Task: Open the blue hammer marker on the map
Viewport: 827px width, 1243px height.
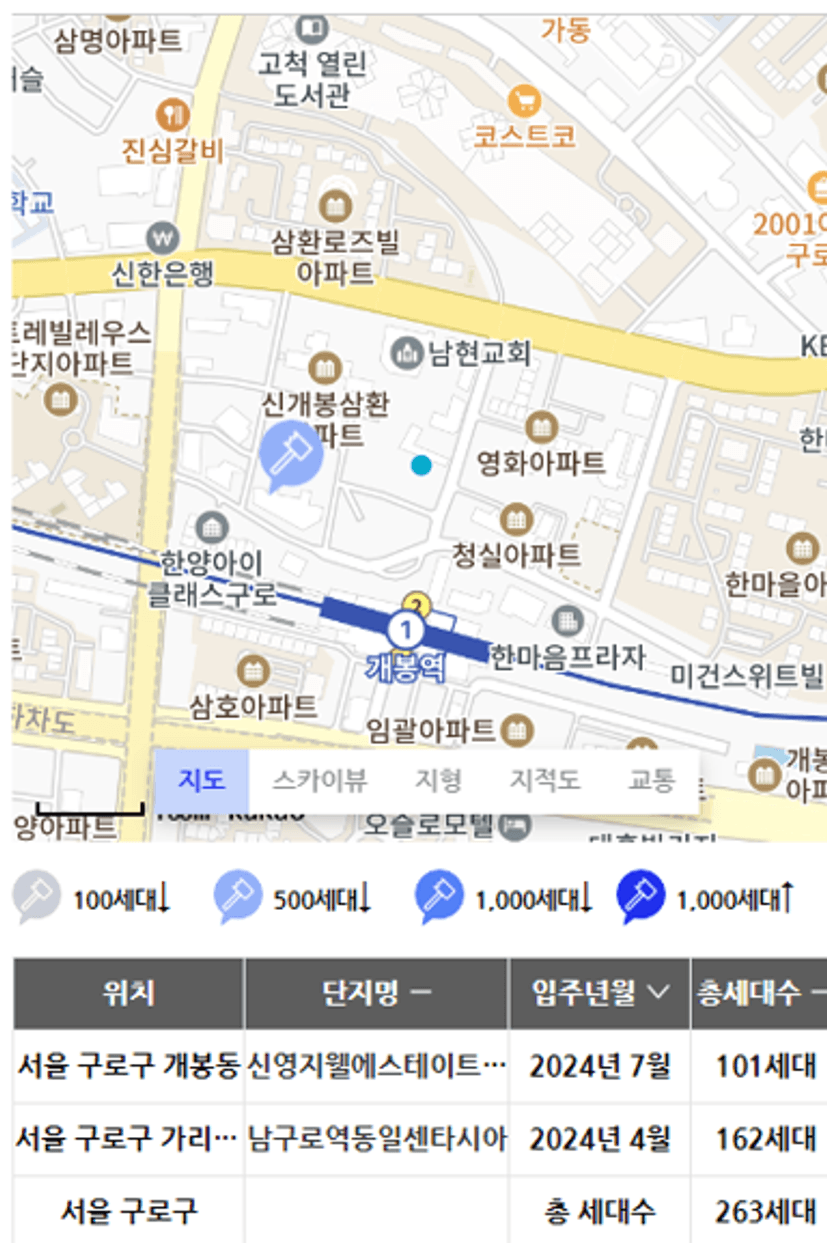Action: (x=291, y=452)
